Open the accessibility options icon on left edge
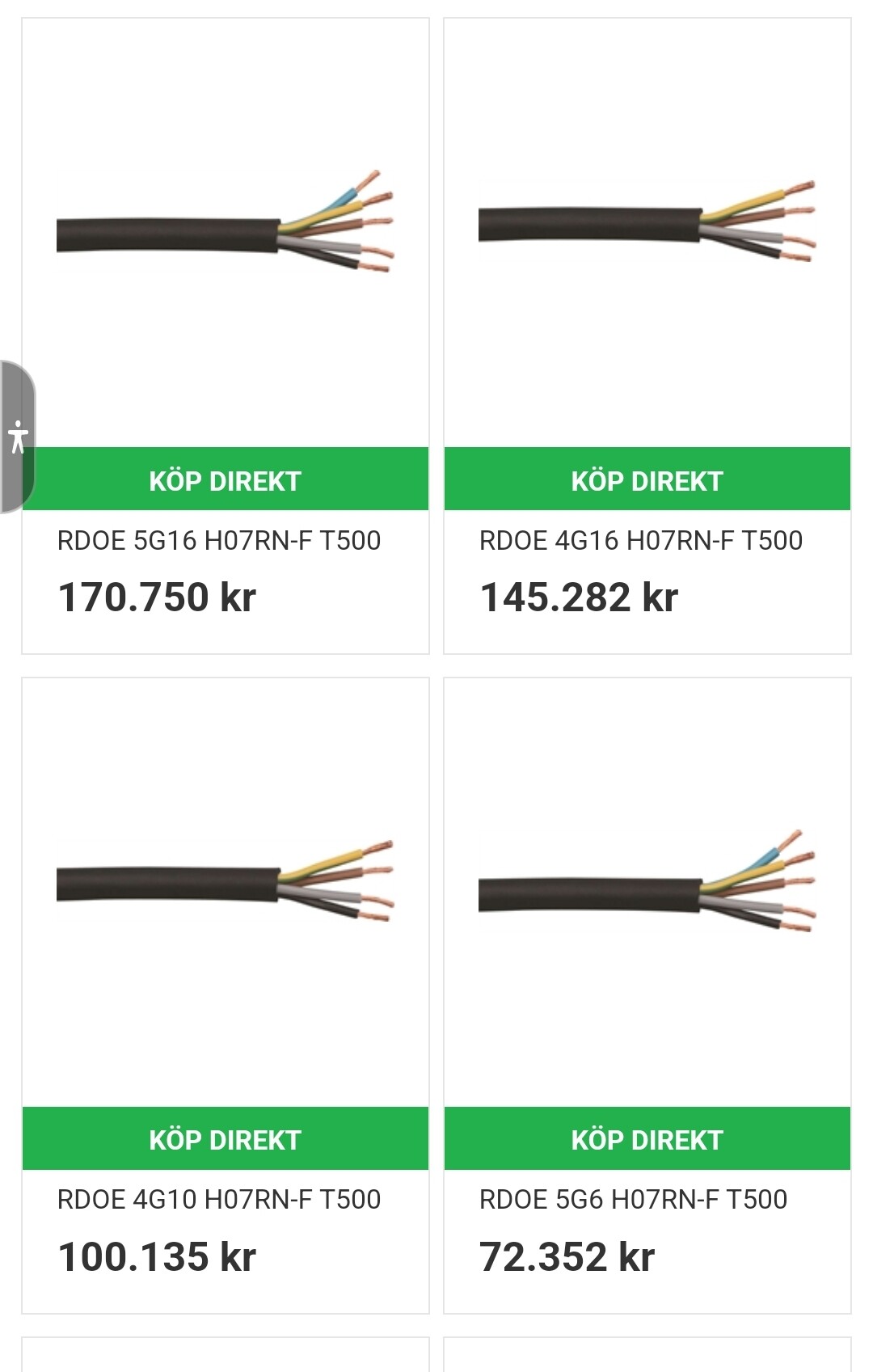Viewport: 873px width, 1372px height. (18, 437)
